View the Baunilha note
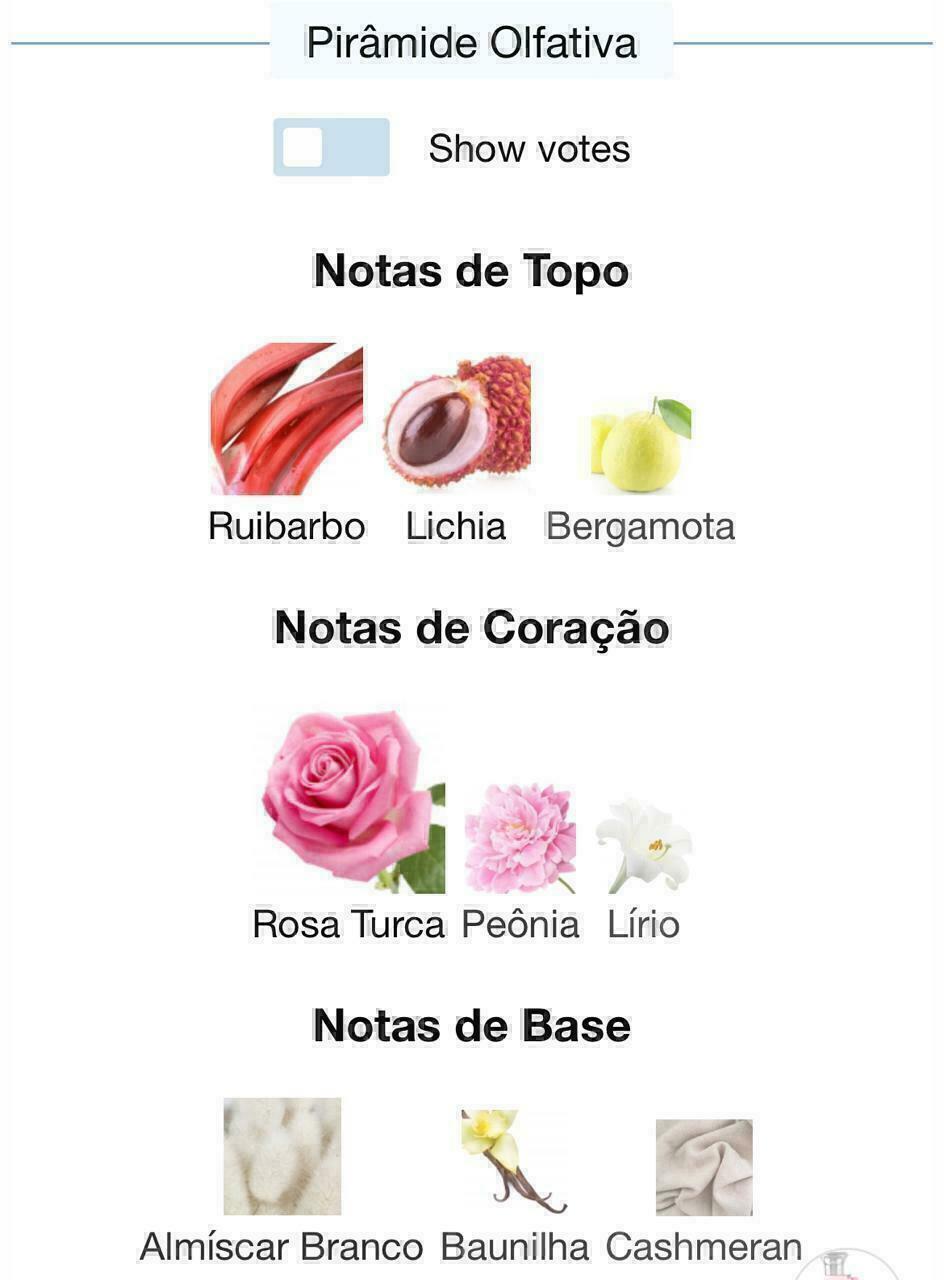 (514, 1160)
